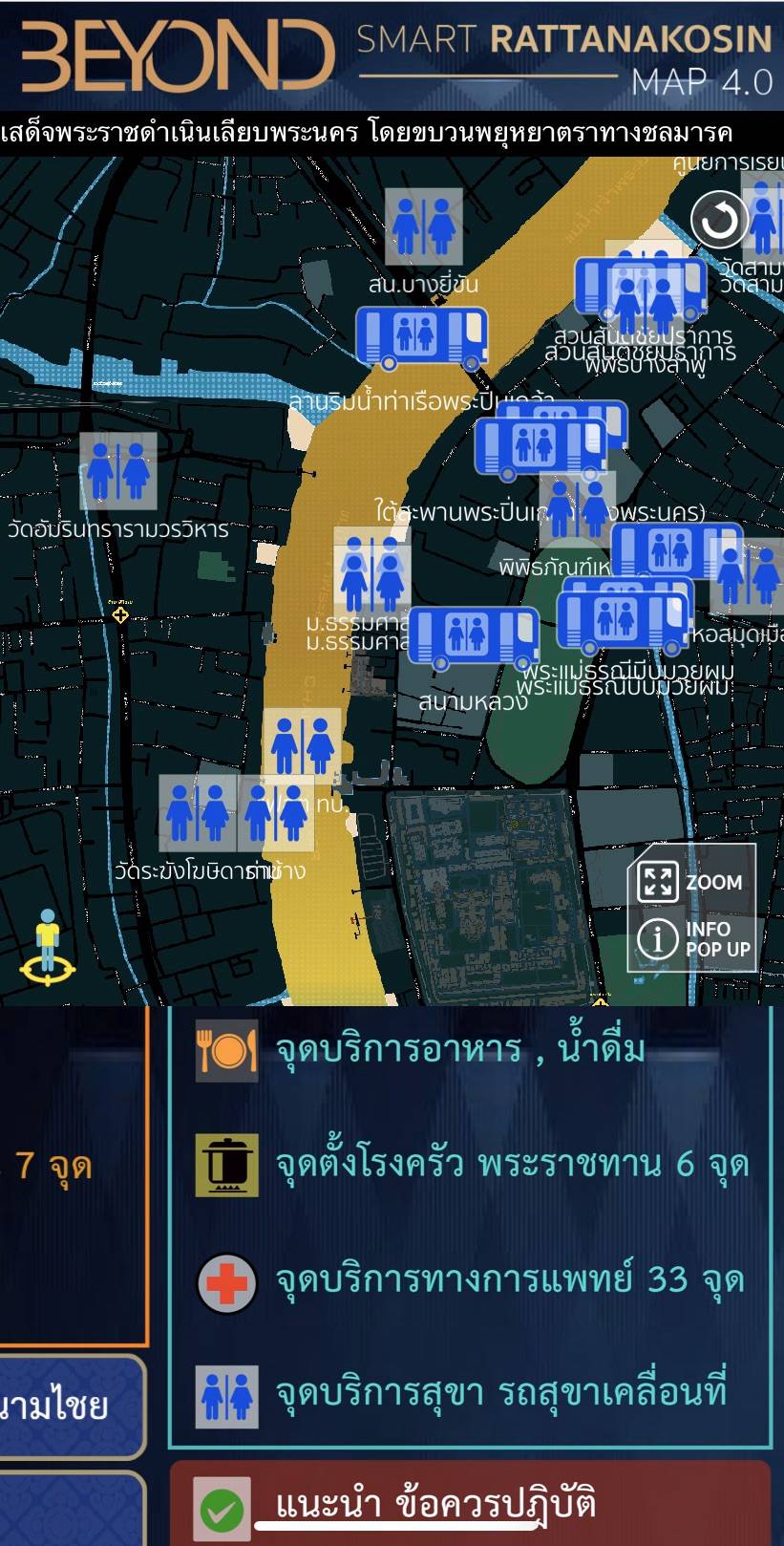Tap the toilet marker at สน.บางยี่ขัน
This screenshot has width=784, height=1546.
pyautogui.click(x=424, y=227)
